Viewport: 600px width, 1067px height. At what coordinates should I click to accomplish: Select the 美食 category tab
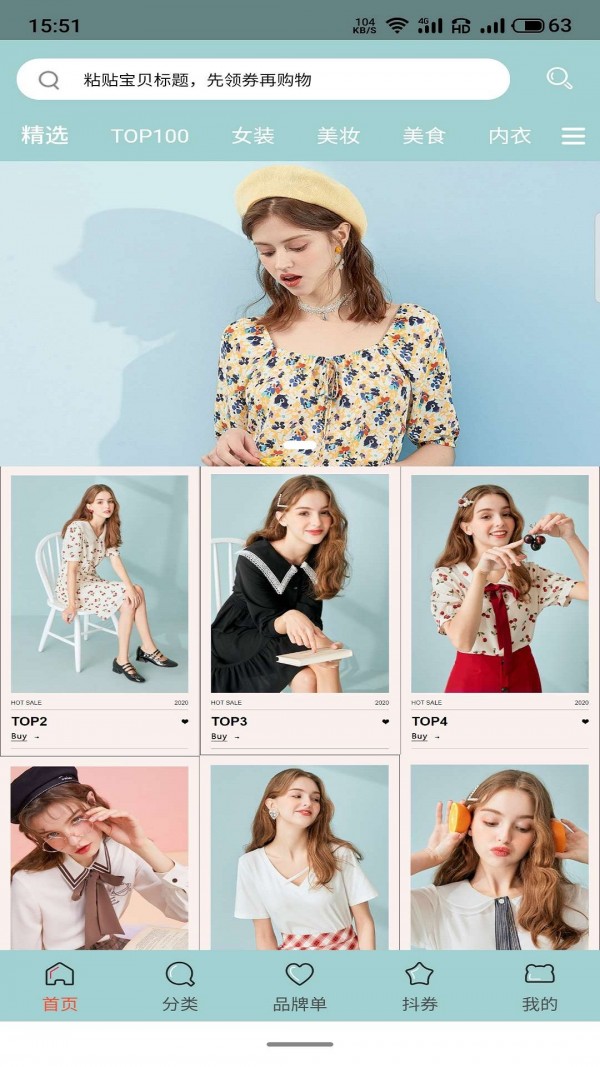[x=424, y=136]
